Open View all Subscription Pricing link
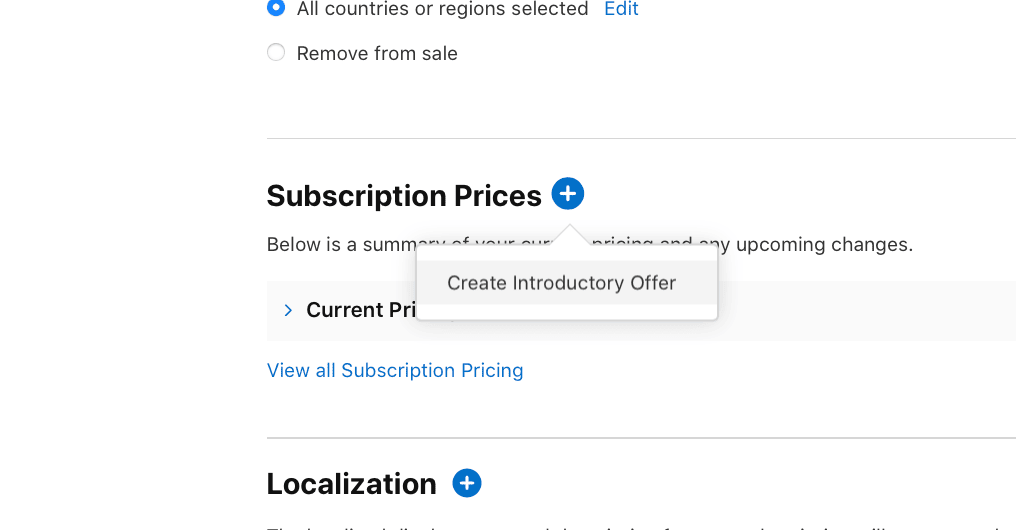Viewport: 1016px width, 530px height. (395, 370)
